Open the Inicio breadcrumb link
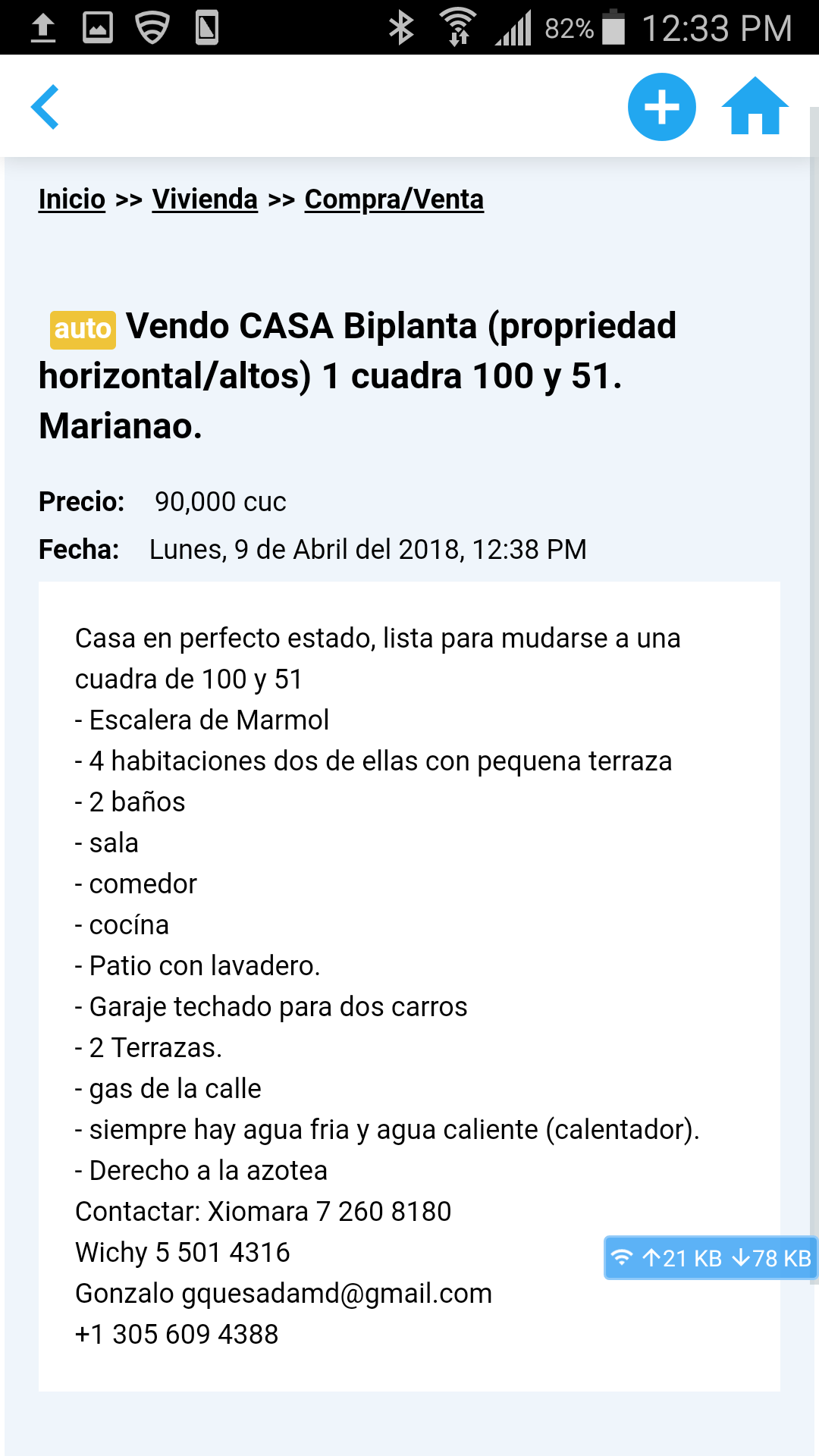Screen dimensions: 819x1456 click(72, 199)
